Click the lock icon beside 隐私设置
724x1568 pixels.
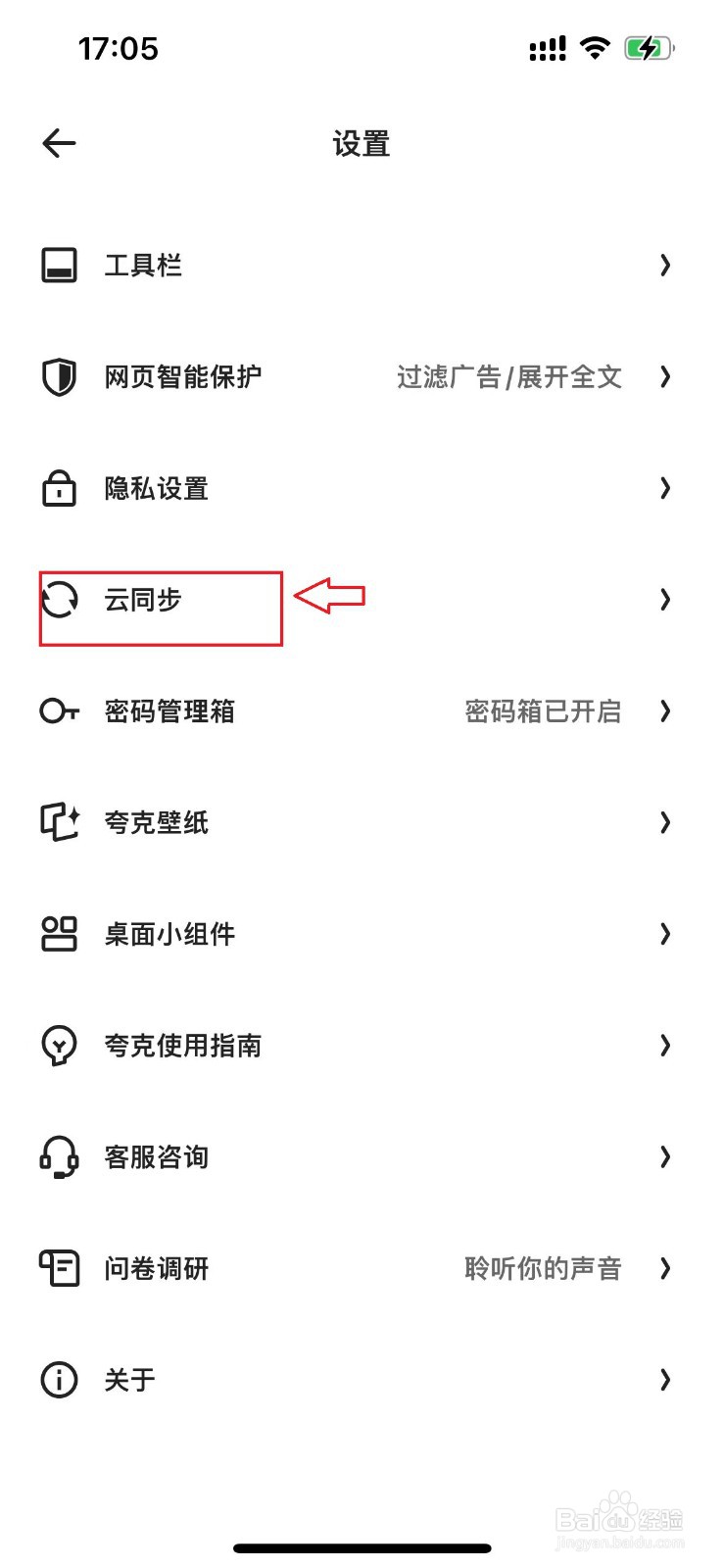[x=60, y=488]
